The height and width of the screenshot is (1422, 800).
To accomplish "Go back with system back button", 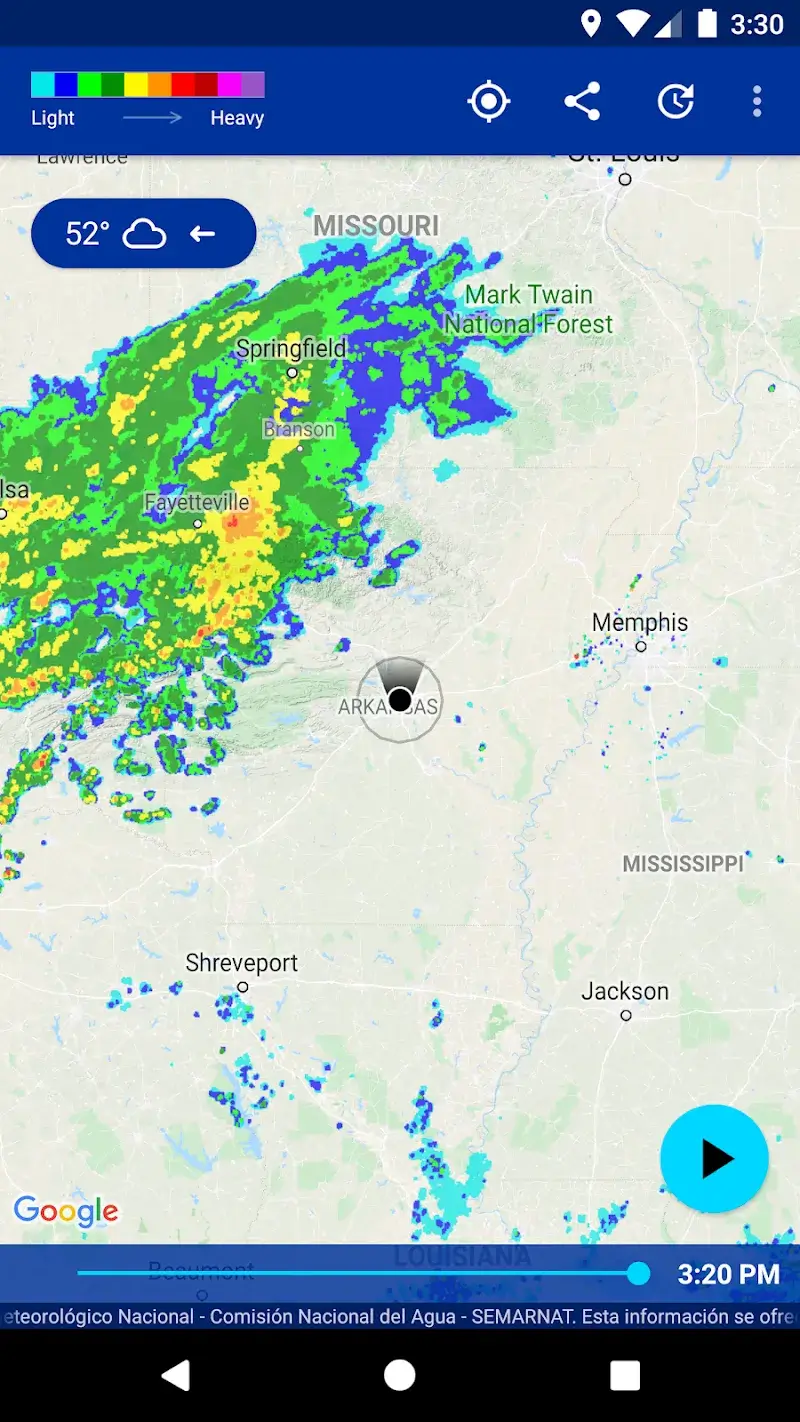I will [175, 1375].
